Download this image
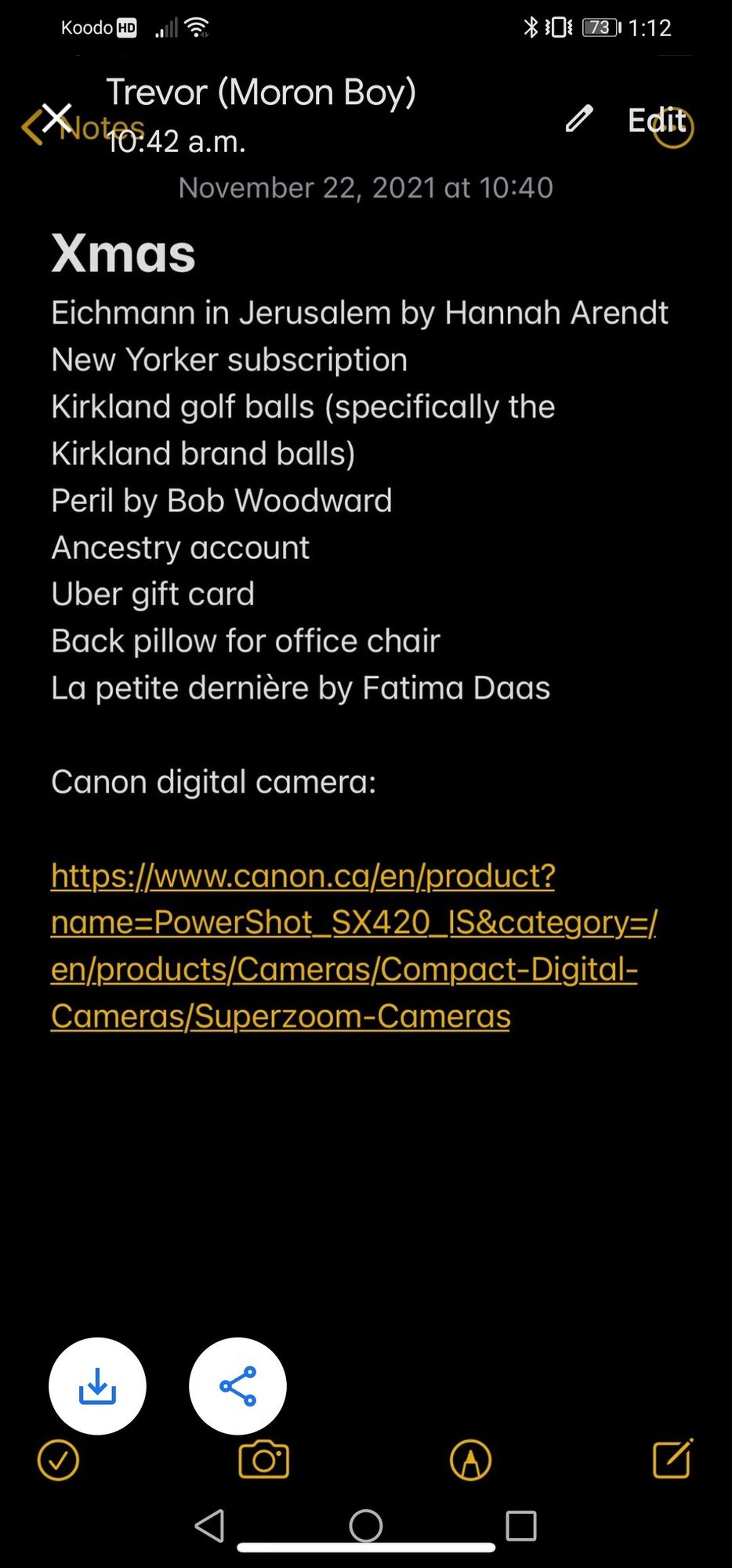The height and width of the screenshot is (1568, 732). click(x=97, y=1385)
